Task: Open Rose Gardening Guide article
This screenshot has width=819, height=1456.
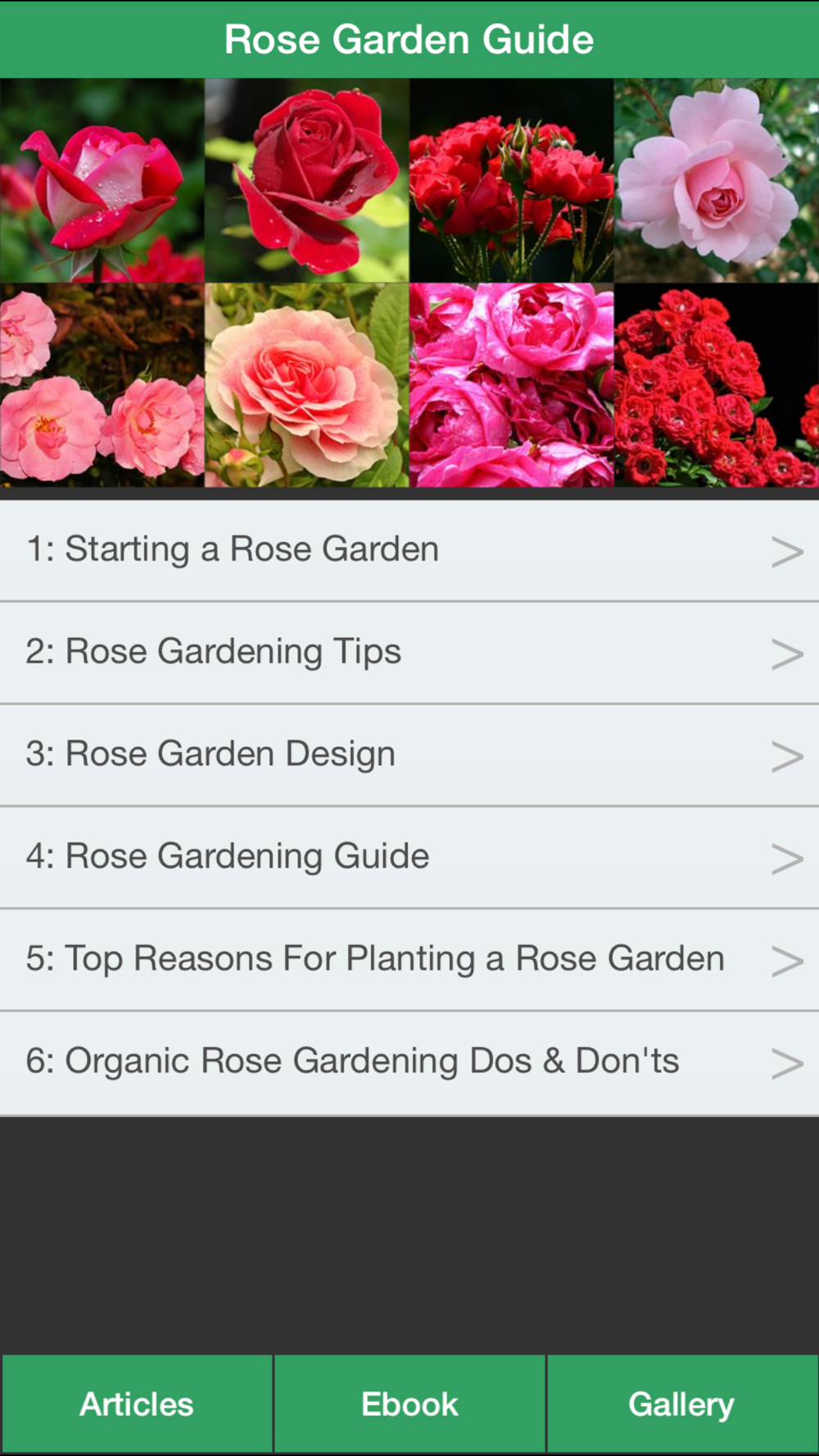Action: coord(409,857)
